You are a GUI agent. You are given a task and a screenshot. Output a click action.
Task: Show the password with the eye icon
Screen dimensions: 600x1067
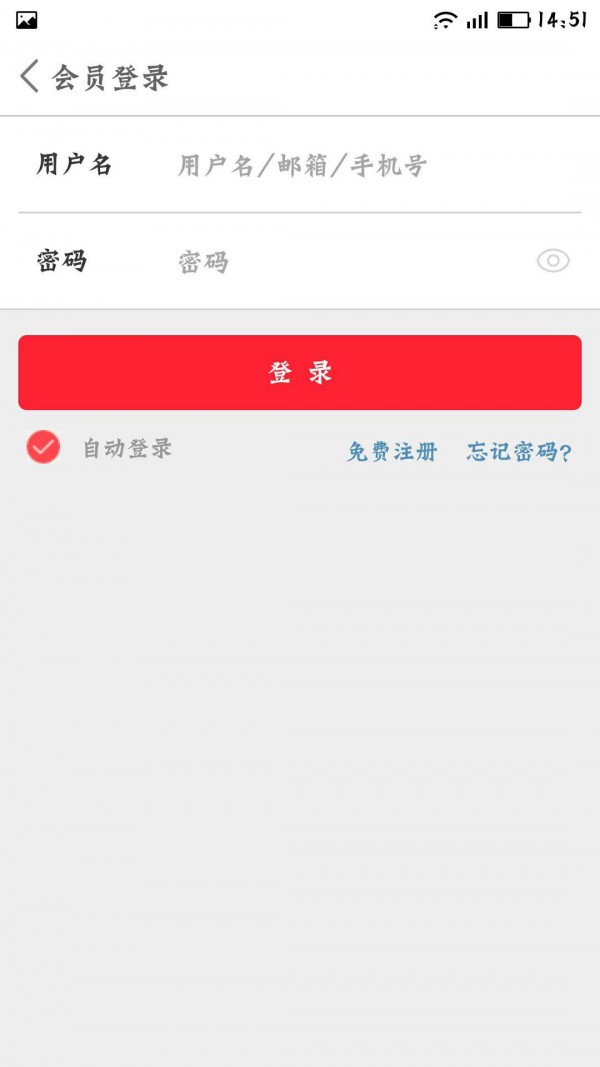pos(553,261)
